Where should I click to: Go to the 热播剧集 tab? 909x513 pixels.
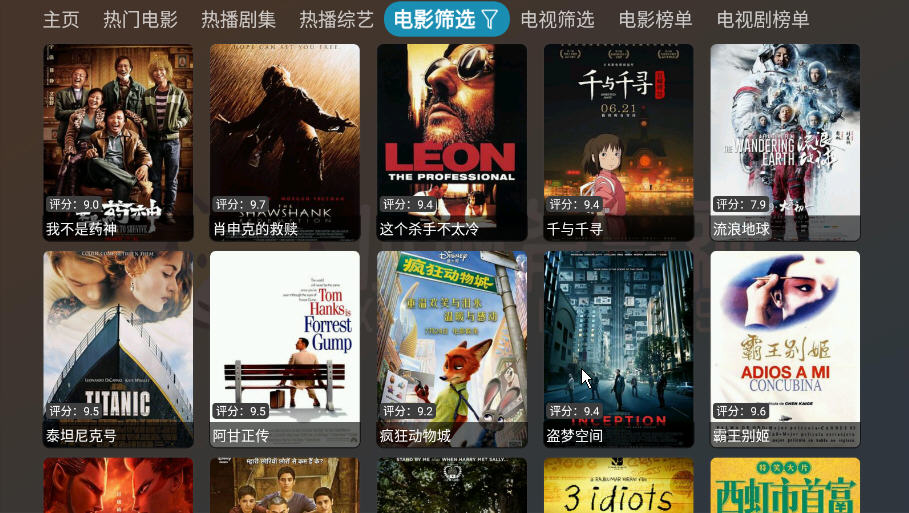[238, 19]
